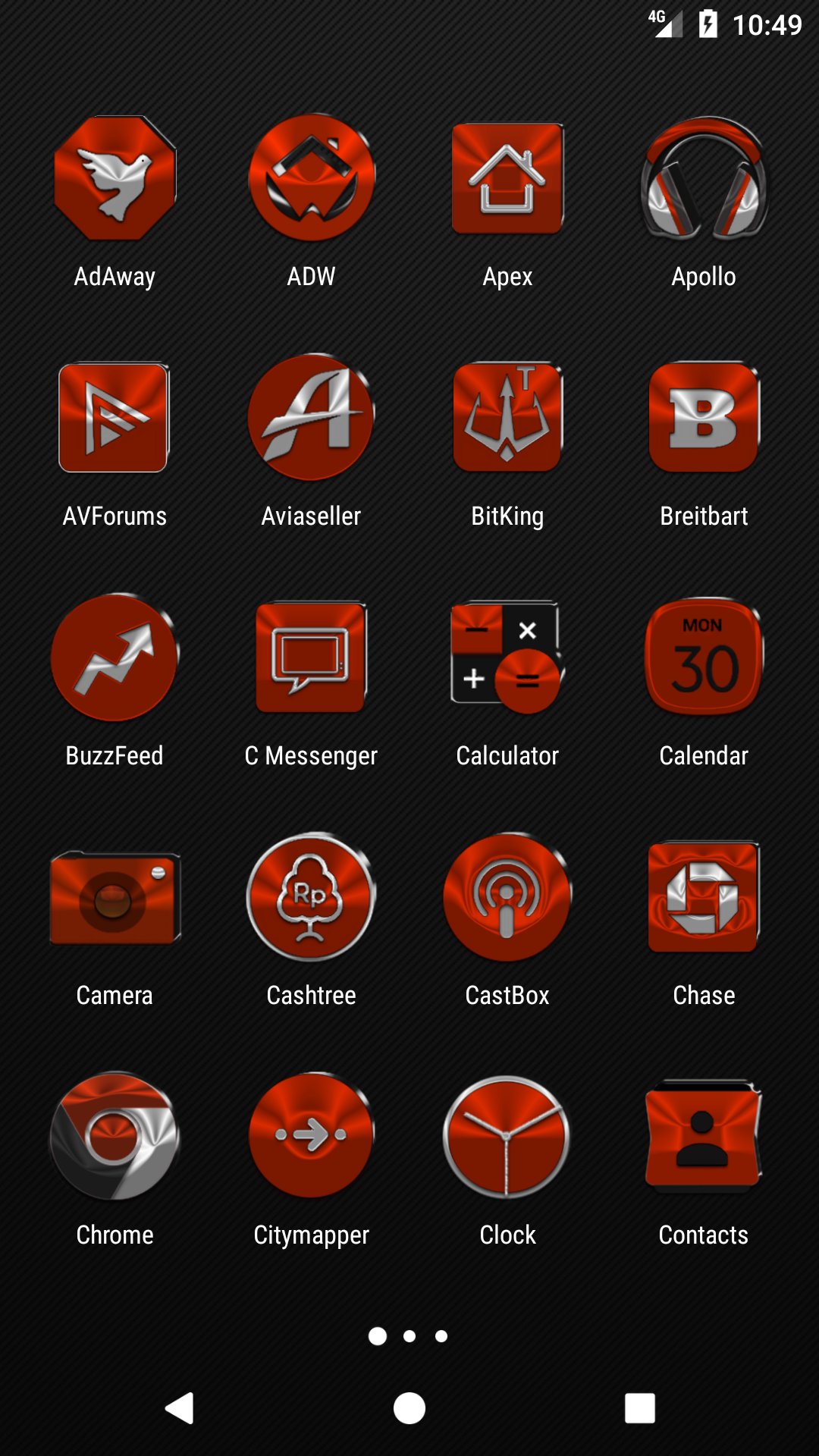Open C Messenger

pos(311,657)
